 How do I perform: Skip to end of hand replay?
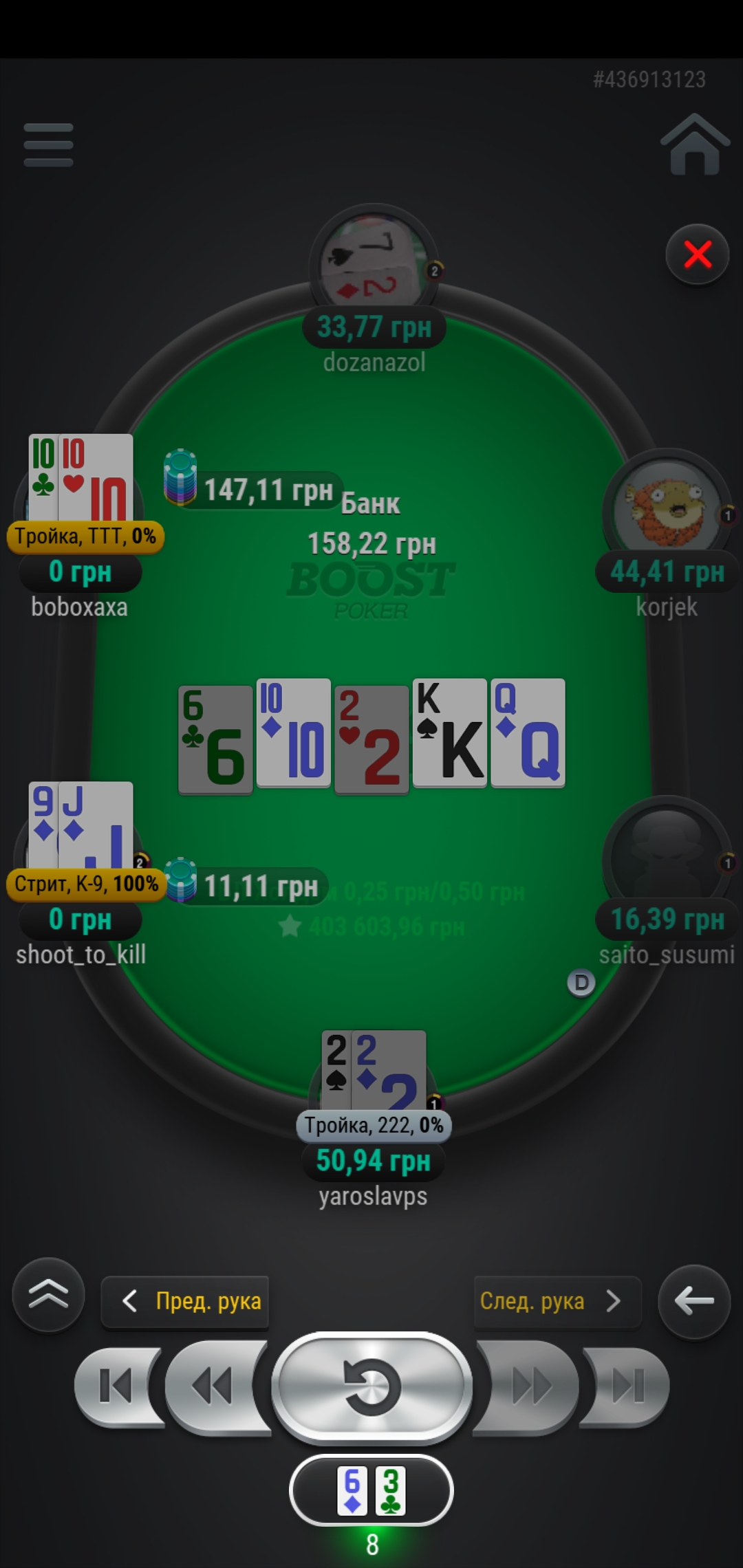(626, 1385)
